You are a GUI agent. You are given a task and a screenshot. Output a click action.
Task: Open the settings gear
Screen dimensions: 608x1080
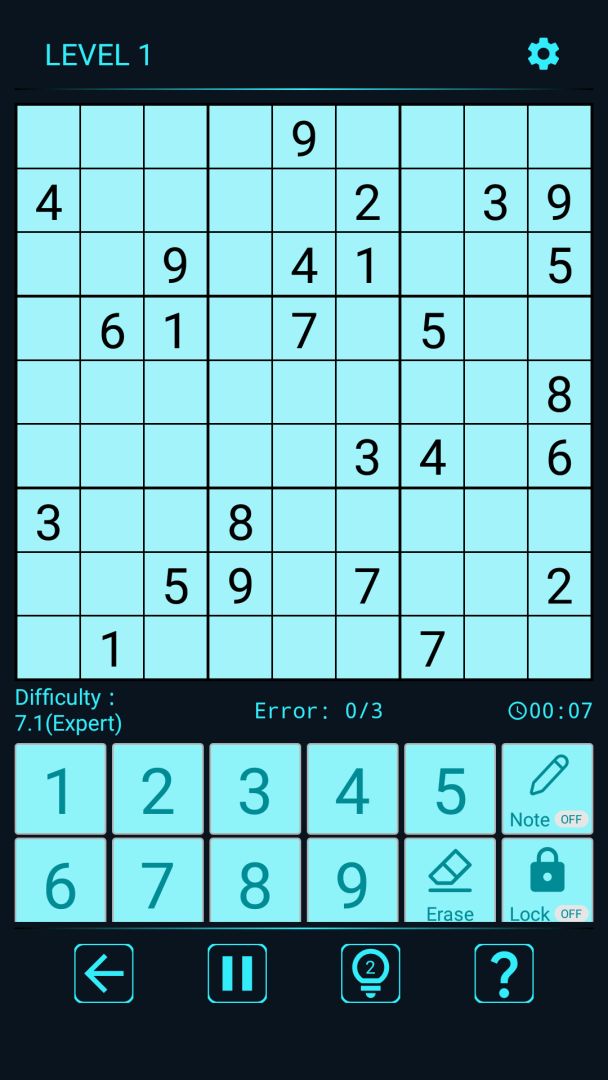(x=543, y=54)
